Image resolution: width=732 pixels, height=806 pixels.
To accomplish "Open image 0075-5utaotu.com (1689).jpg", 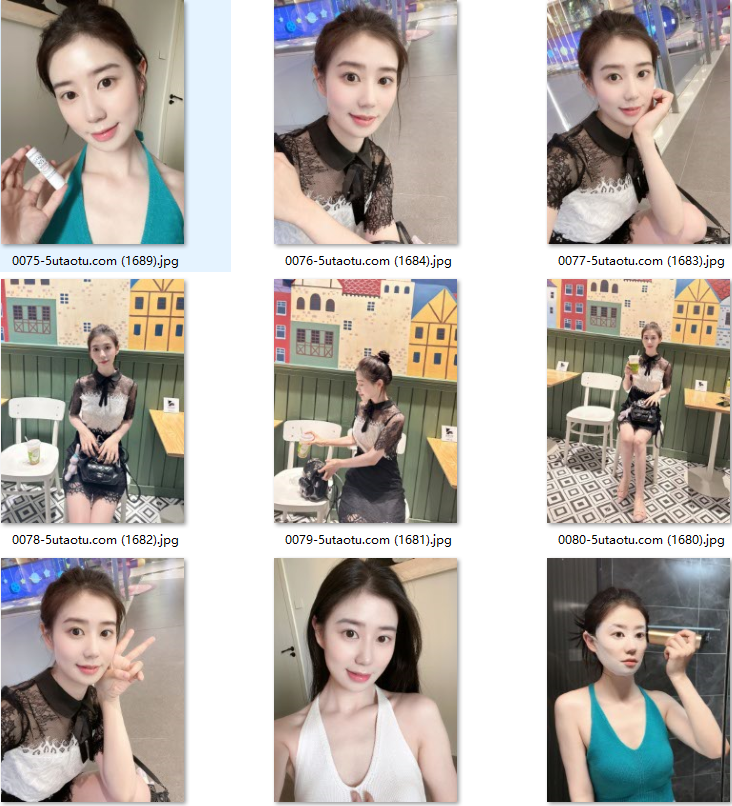I will [x=92, y=122].
